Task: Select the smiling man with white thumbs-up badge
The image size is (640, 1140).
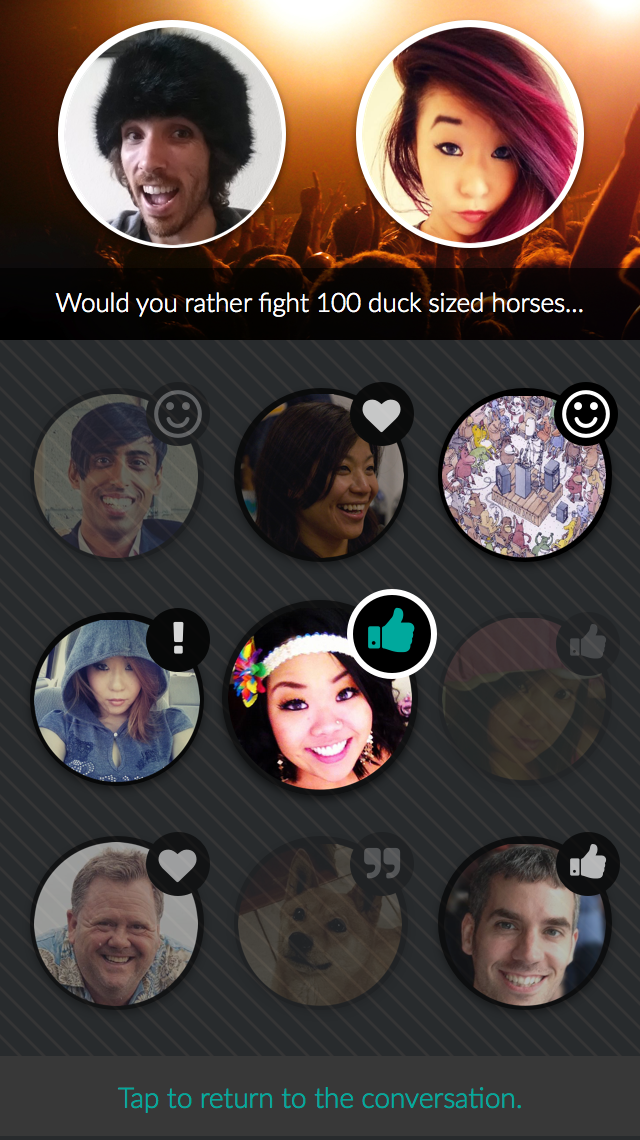Action: click(x=525, y=922)
